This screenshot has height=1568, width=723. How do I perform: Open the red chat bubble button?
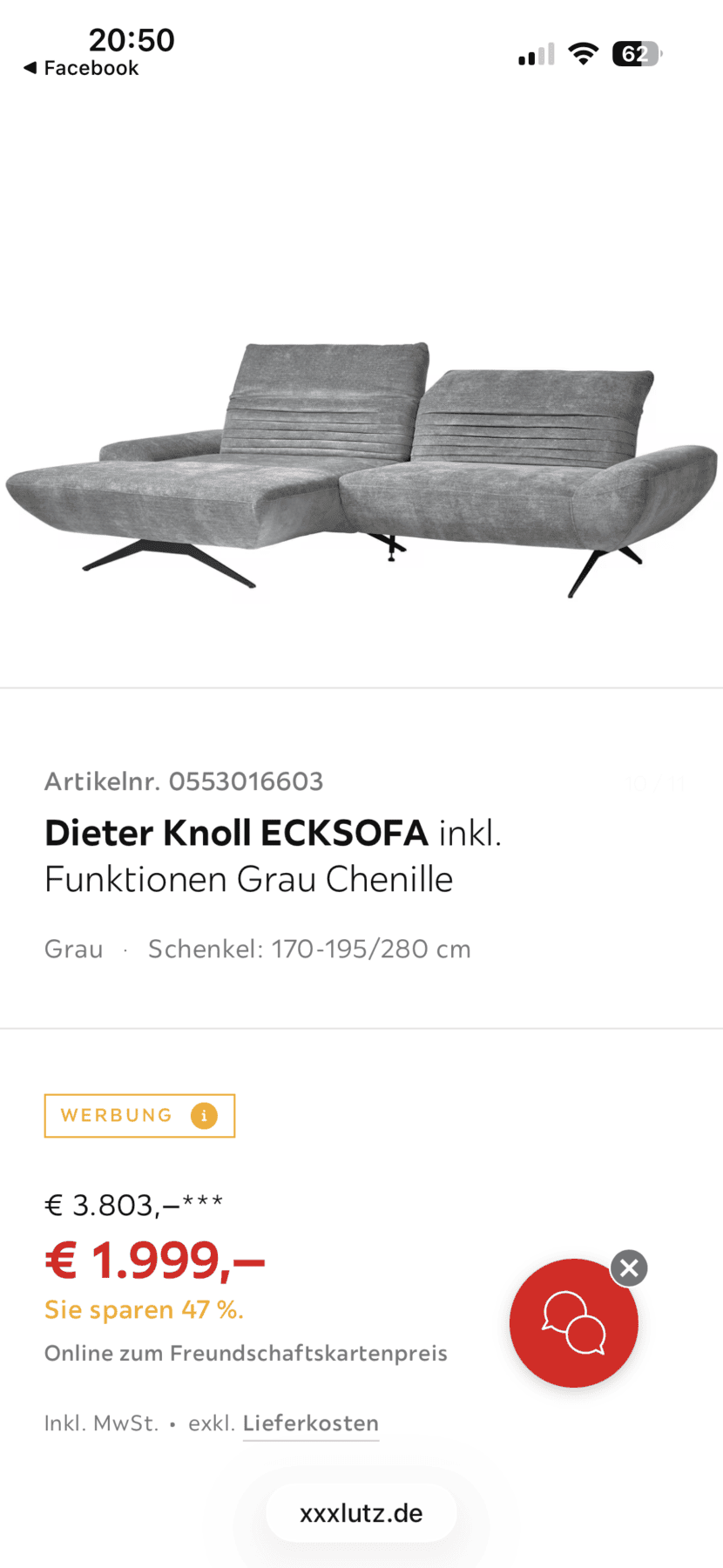[x=574, y=1322]
